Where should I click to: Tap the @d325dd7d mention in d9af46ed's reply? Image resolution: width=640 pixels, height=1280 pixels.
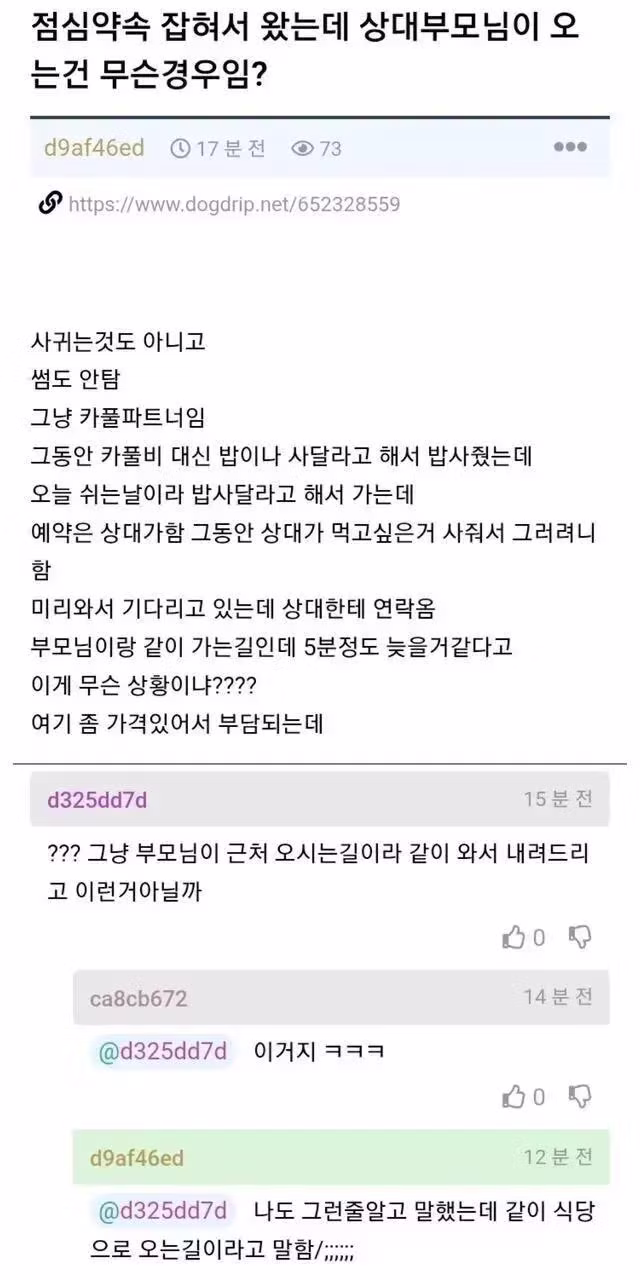point(162,1211)
